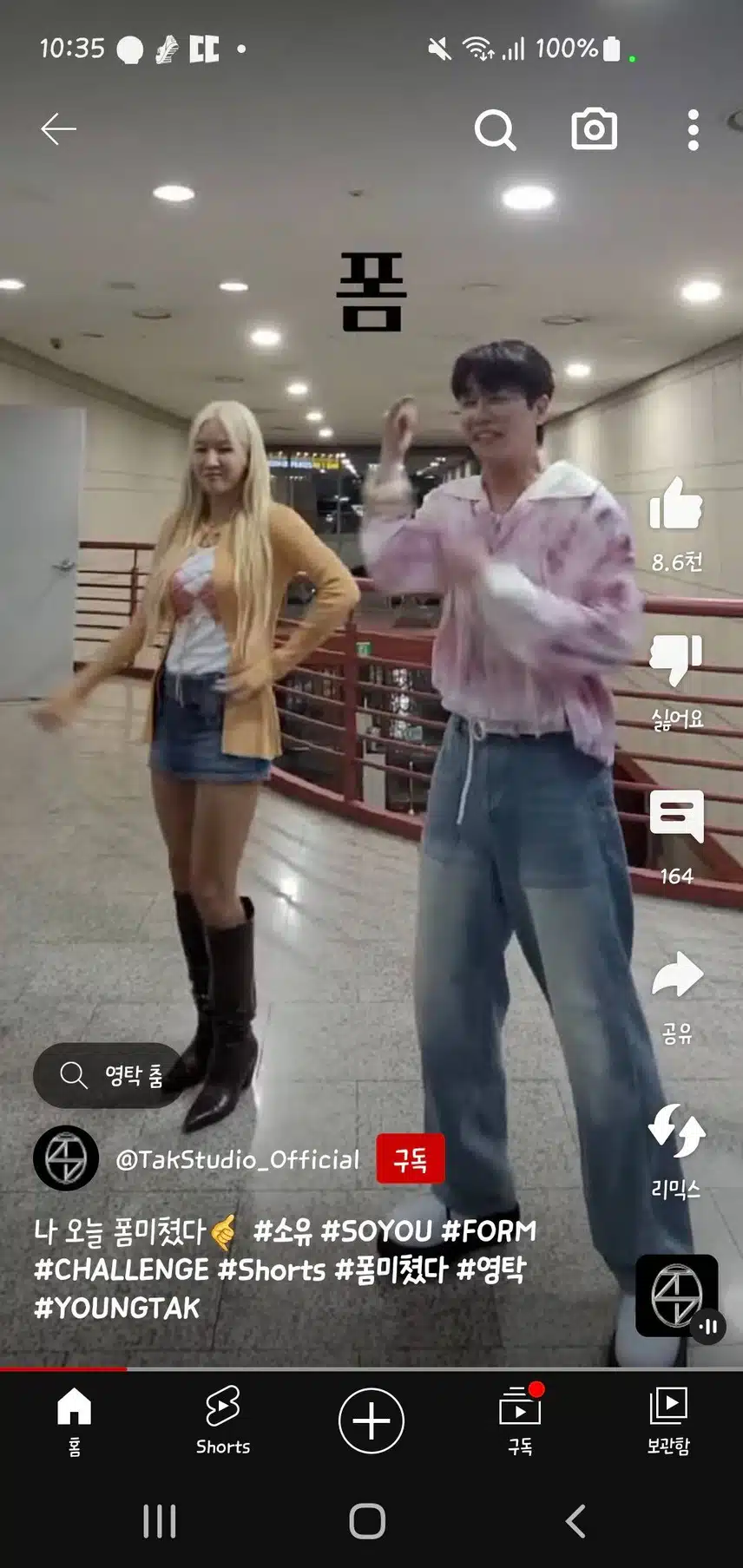This screenshot has width=743, height=1568.
Task: Switch to the Shorts tab
Action: point(223,1420)
